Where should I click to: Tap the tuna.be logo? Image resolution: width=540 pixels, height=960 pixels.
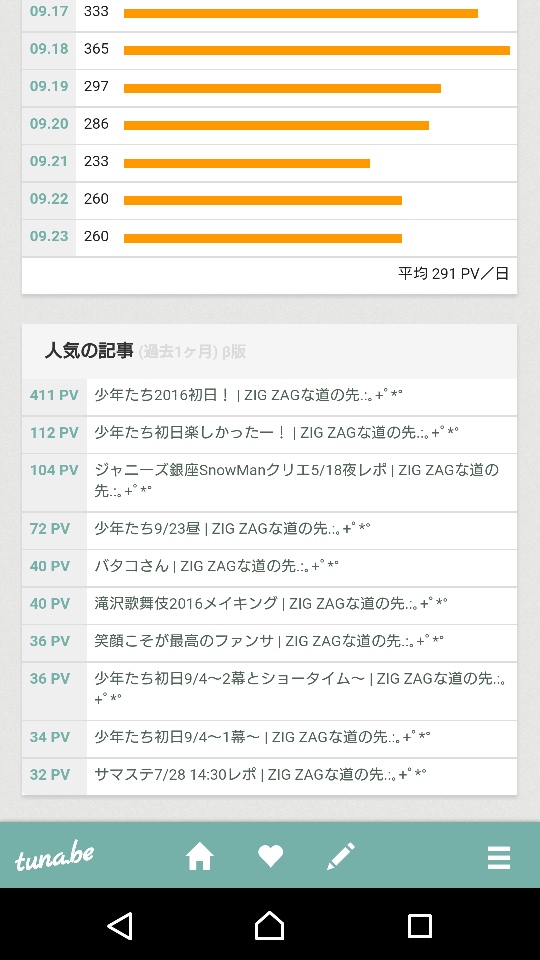[x=54, y=856]
